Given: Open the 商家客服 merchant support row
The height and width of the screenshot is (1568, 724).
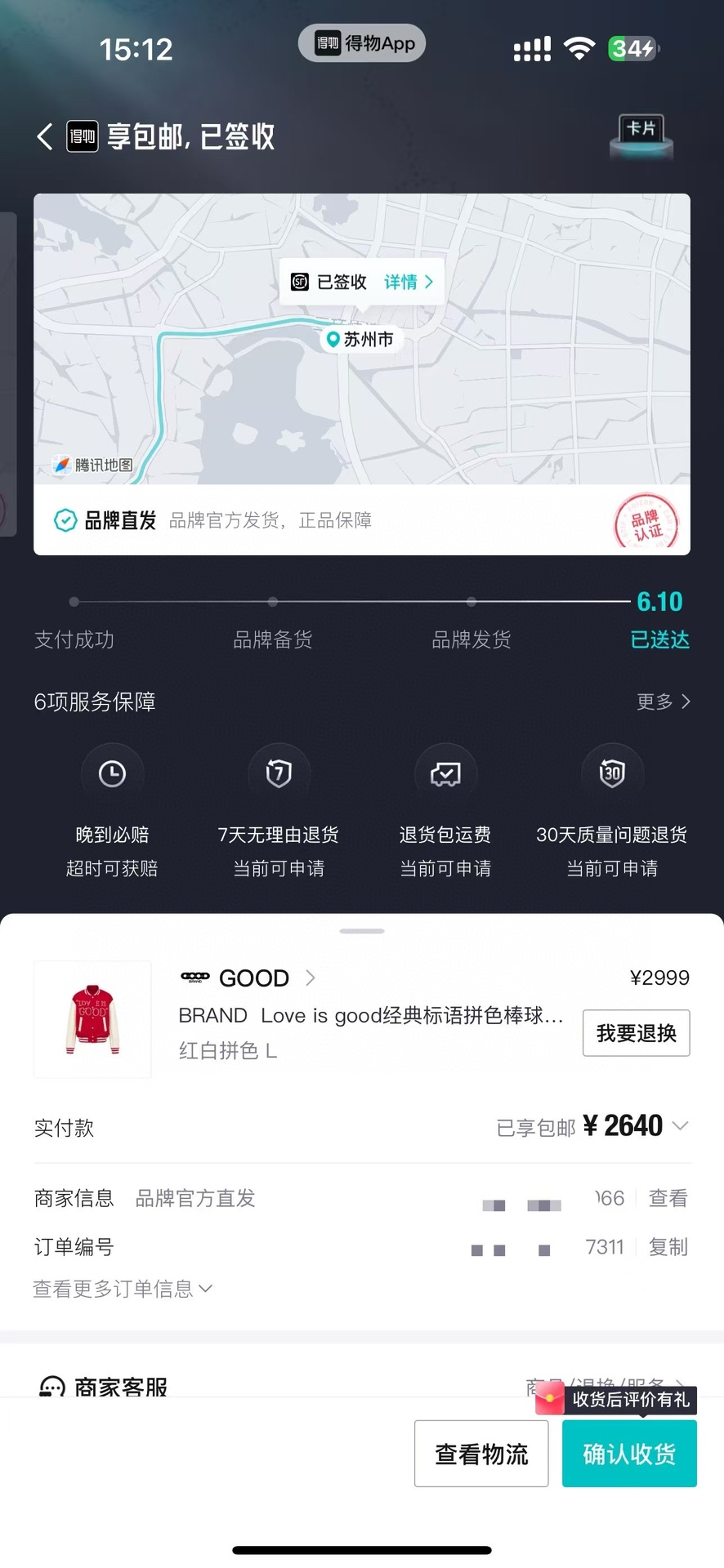Looking at the screenshot, I should pos(121,1386).
